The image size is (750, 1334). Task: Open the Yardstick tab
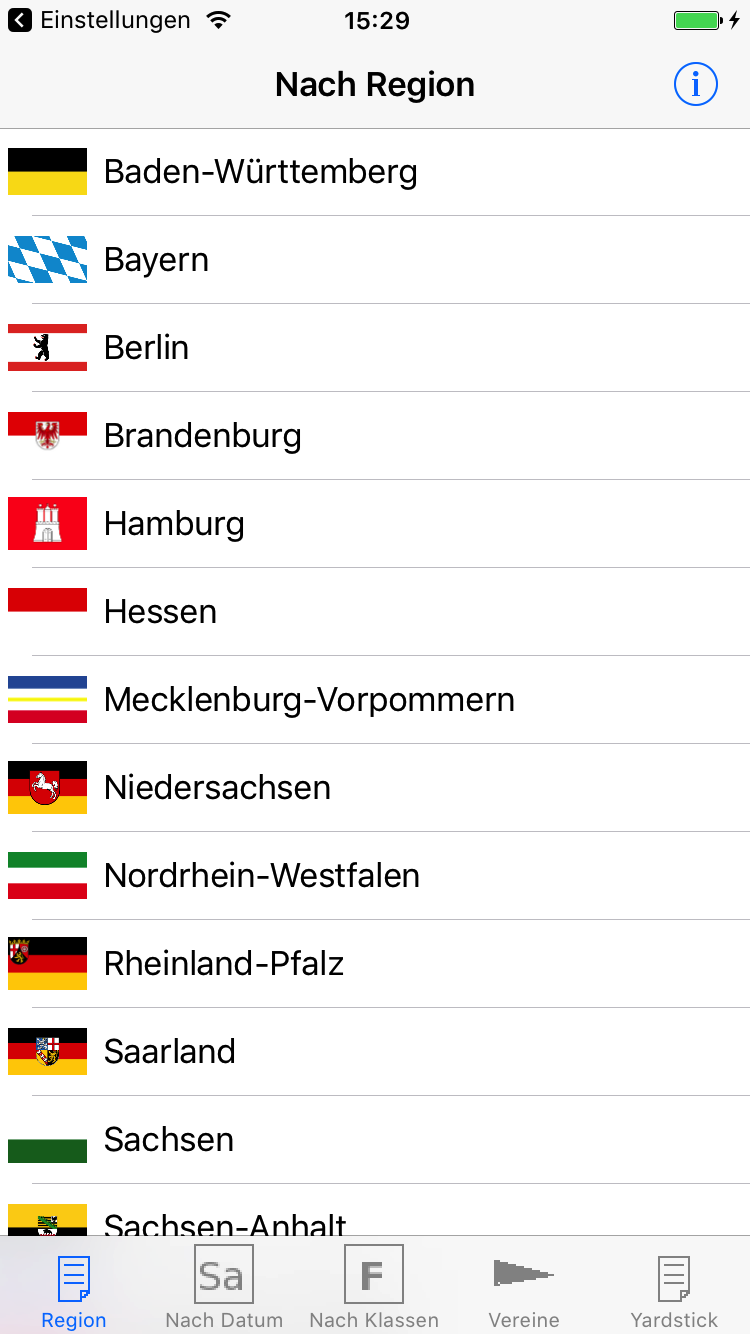click(x=674, y=1287)
